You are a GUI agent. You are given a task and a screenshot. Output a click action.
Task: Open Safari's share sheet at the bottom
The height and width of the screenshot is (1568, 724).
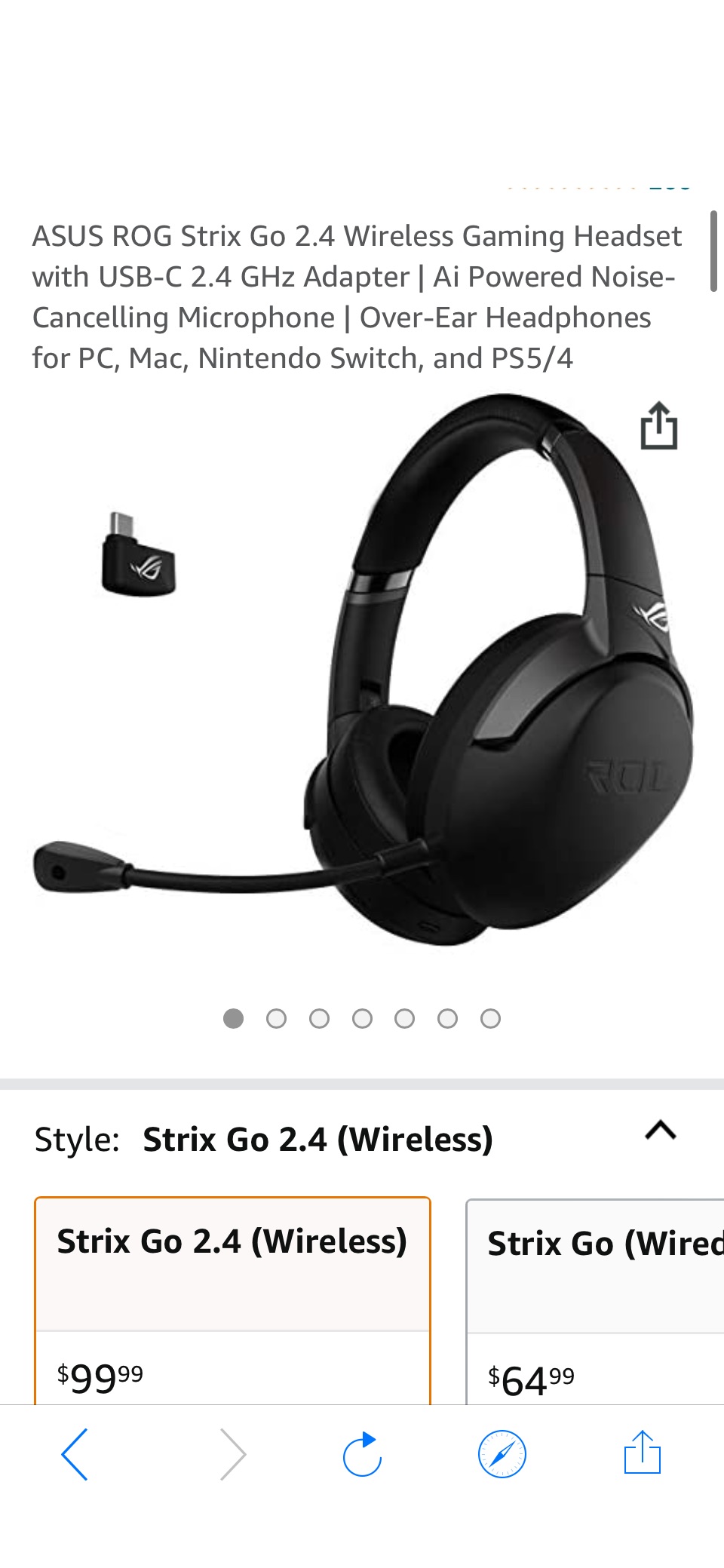[643, 1453]
